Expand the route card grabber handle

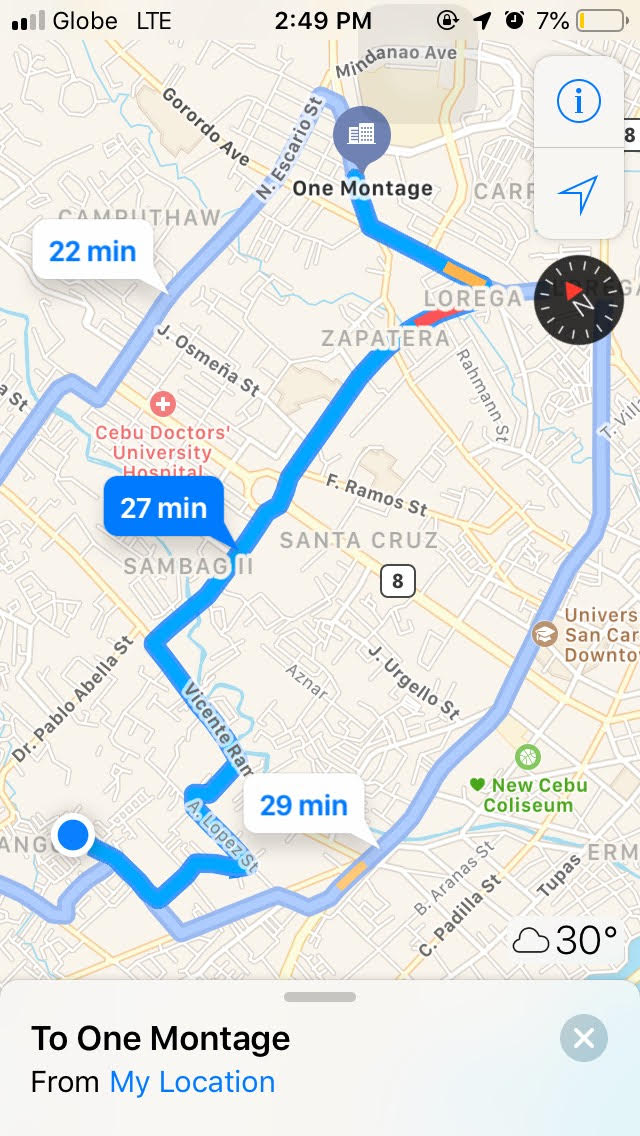320,997
